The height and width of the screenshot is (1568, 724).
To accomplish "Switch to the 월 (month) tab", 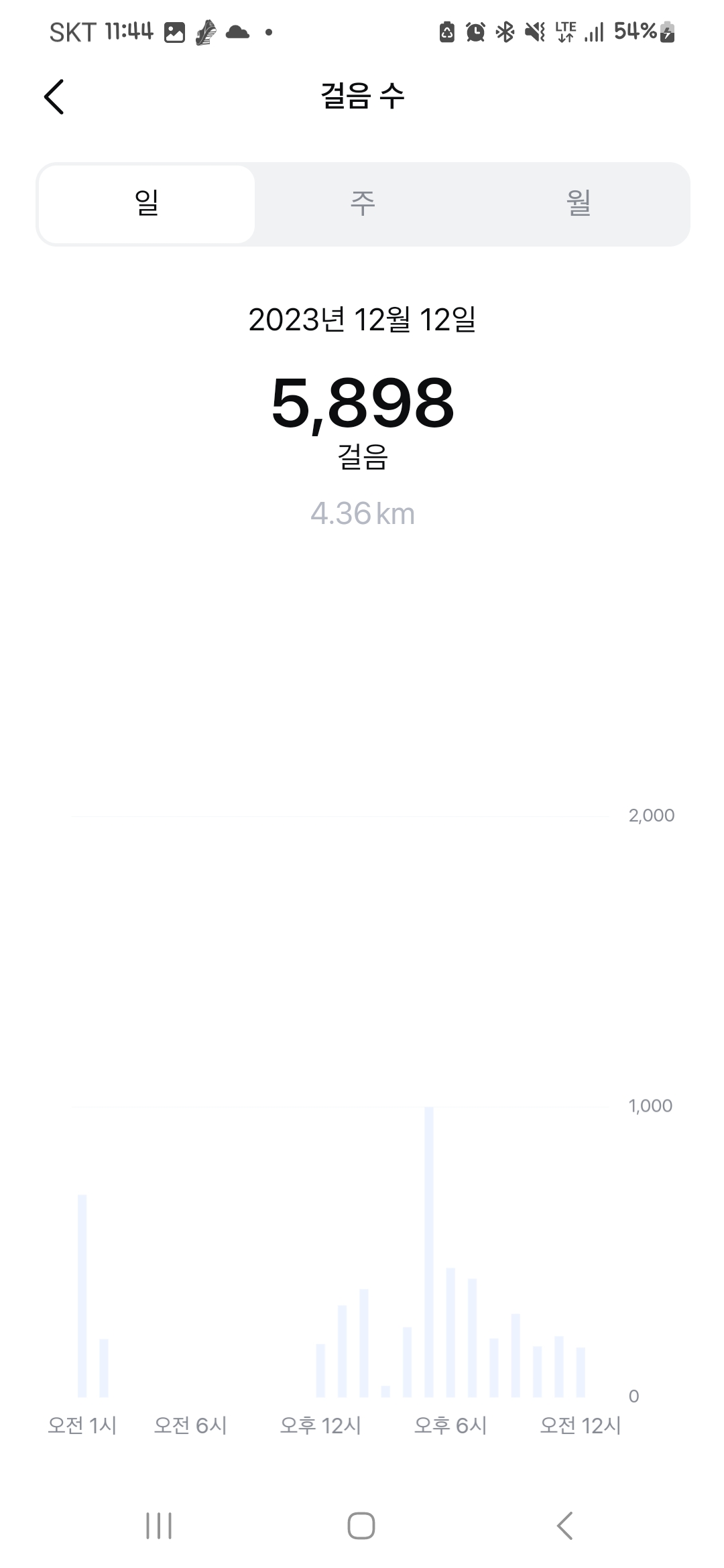I will 579,204.
